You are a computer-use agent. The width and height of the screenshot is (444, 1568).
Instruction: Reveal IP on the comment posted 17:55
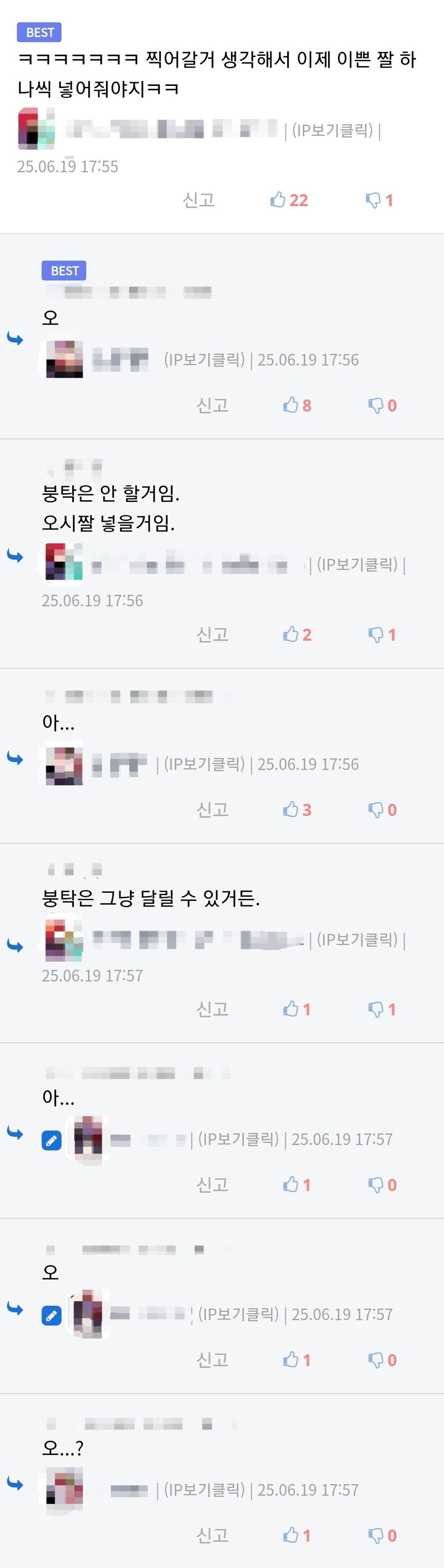332,130
